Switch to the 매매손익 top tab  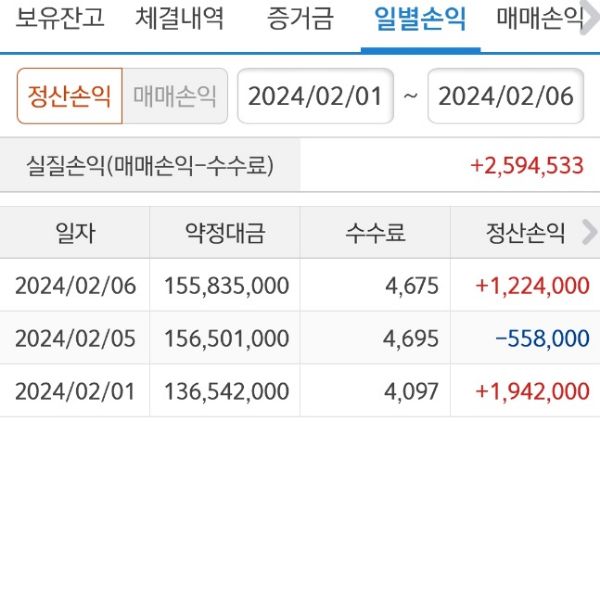(540, 18)
